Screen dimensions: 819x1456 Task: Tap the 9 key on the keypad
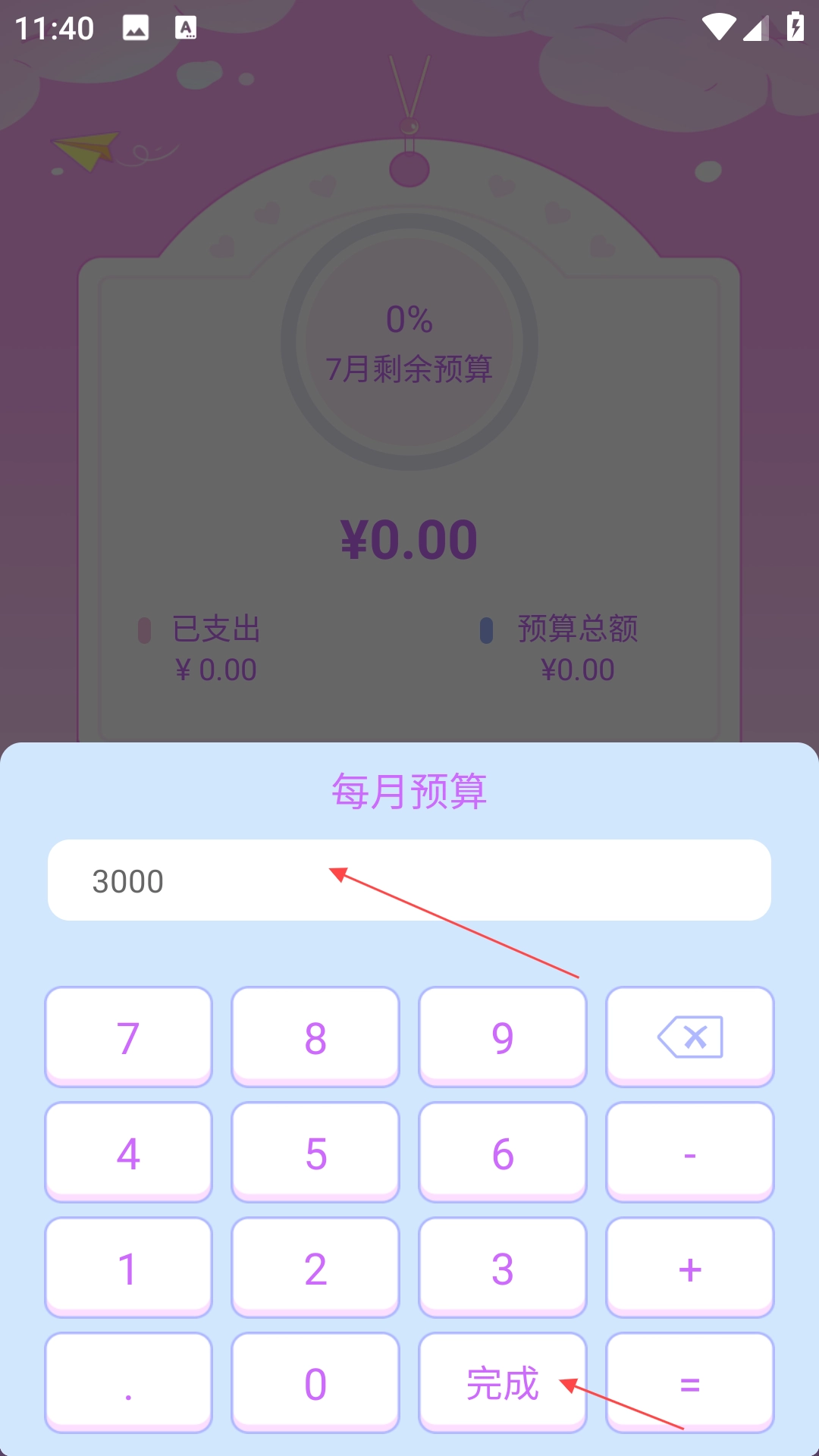[x=503, y=1037]
